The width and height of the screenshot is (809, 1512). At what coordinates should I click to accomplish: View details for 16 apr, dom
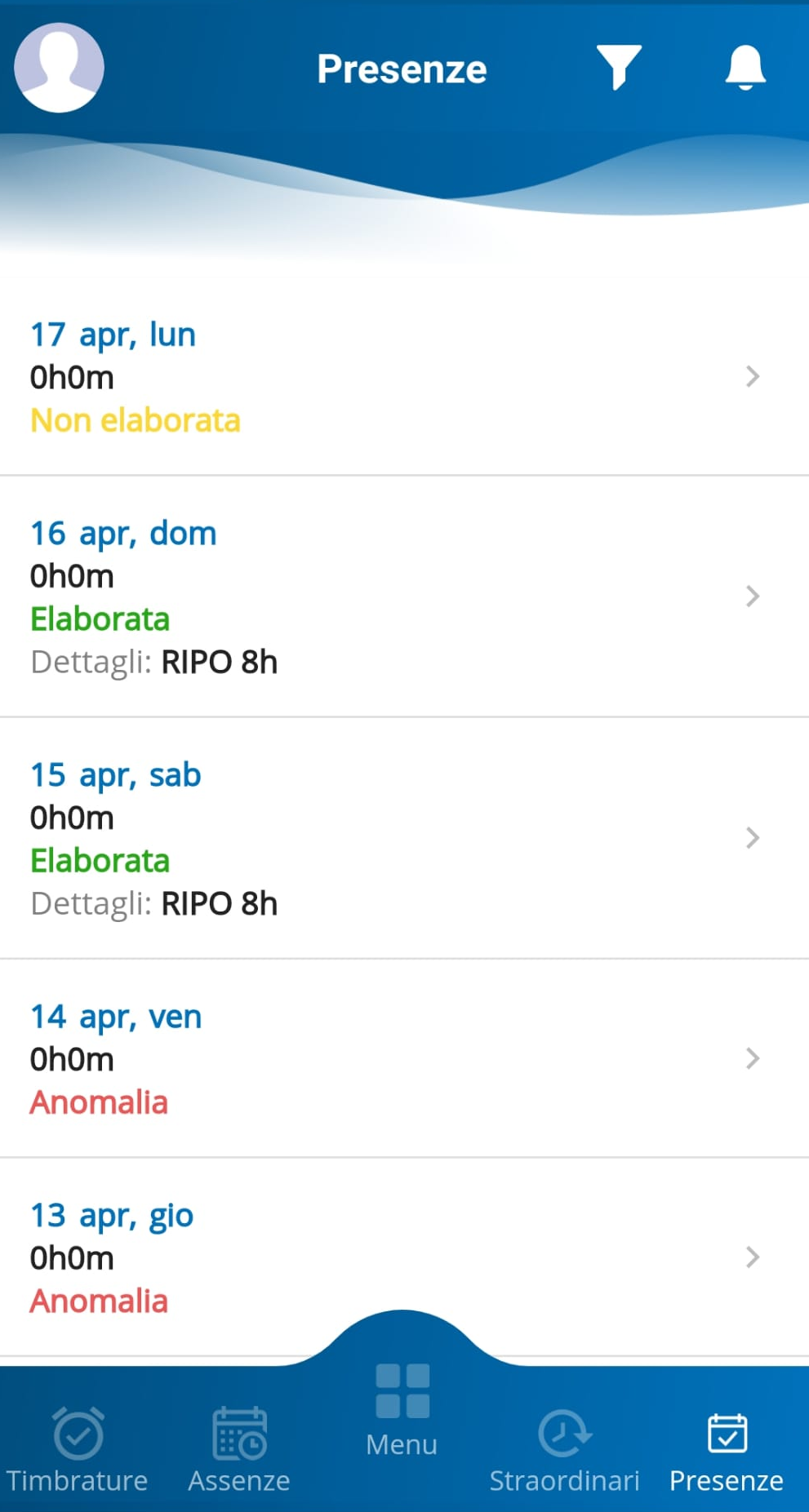404,596
